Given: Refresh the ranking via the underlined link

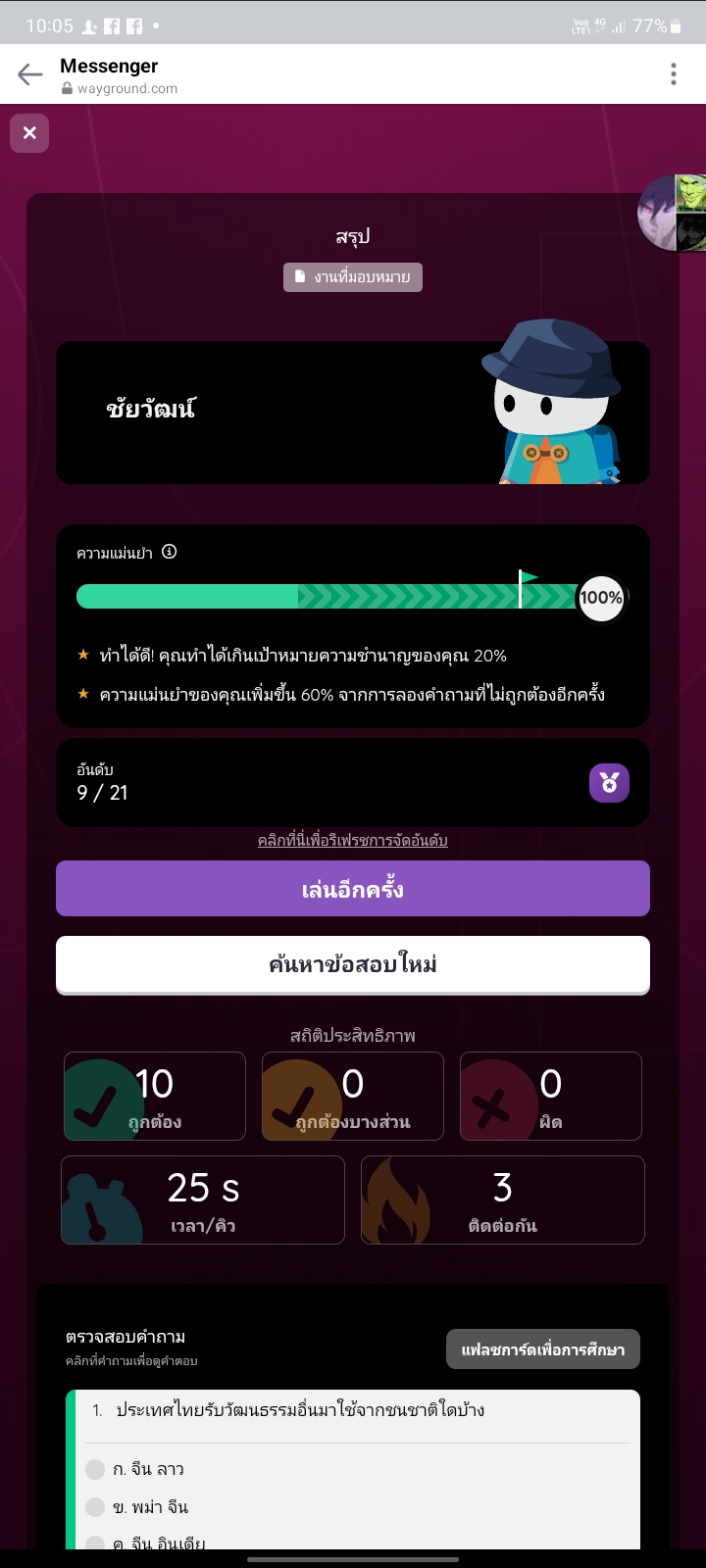Looking at the screenshot, I should coord(353,841).
